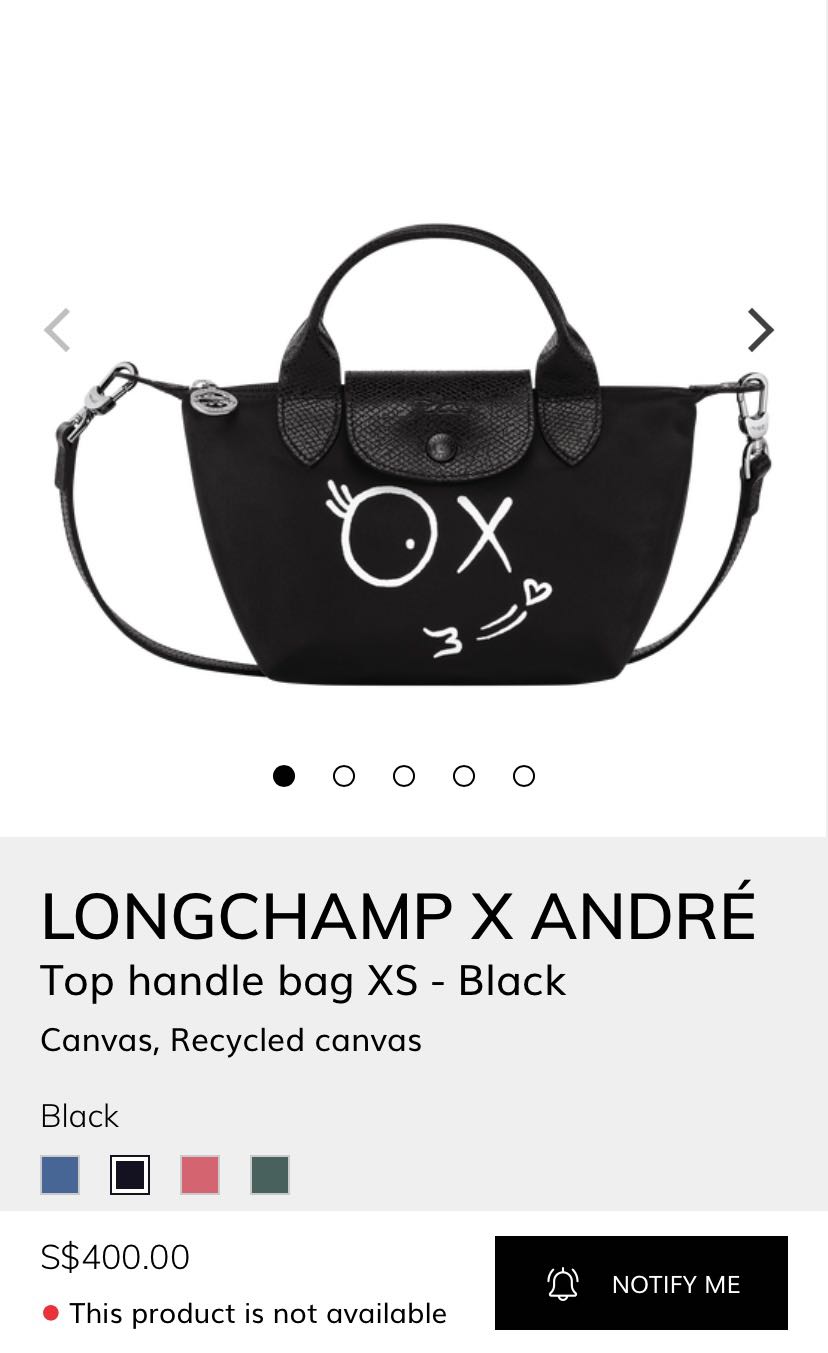The width and height of the screenshot is (828, 1353).
Task: Tap the Notify Me button
Action: [641, 1283]
